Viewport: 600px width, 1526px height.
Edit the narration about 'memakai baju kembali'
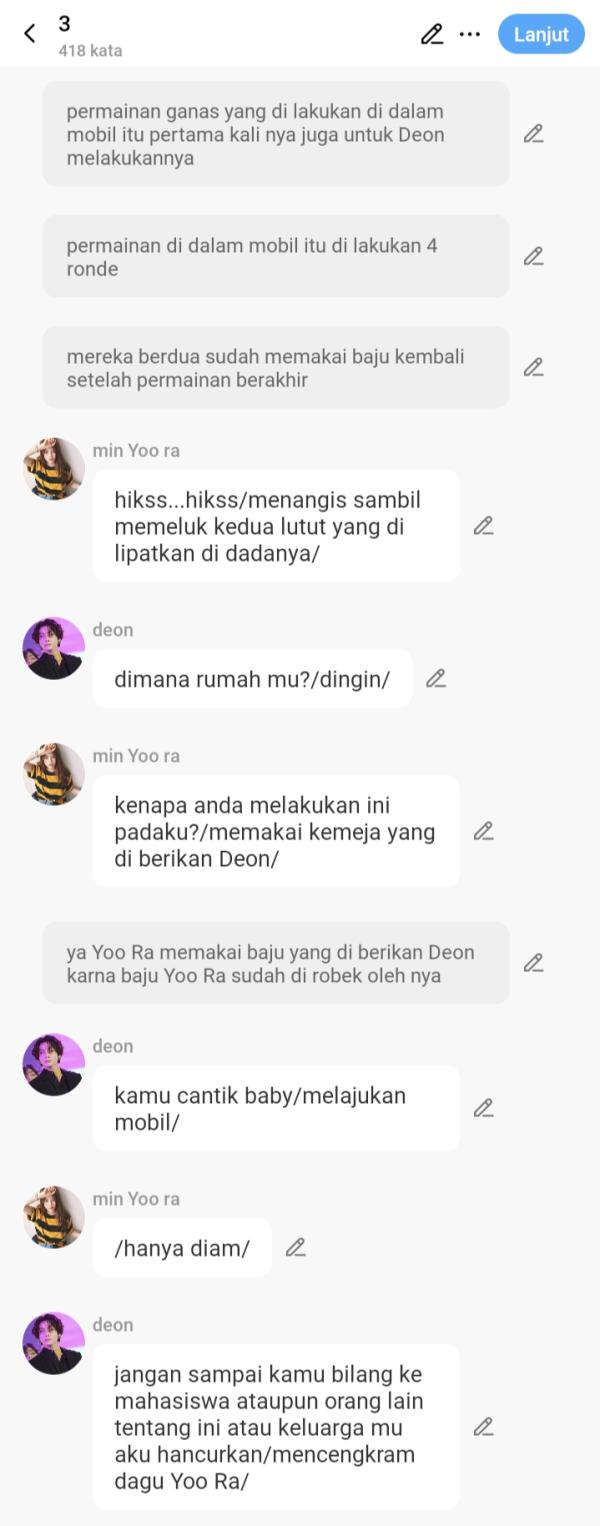click(534, 367)
